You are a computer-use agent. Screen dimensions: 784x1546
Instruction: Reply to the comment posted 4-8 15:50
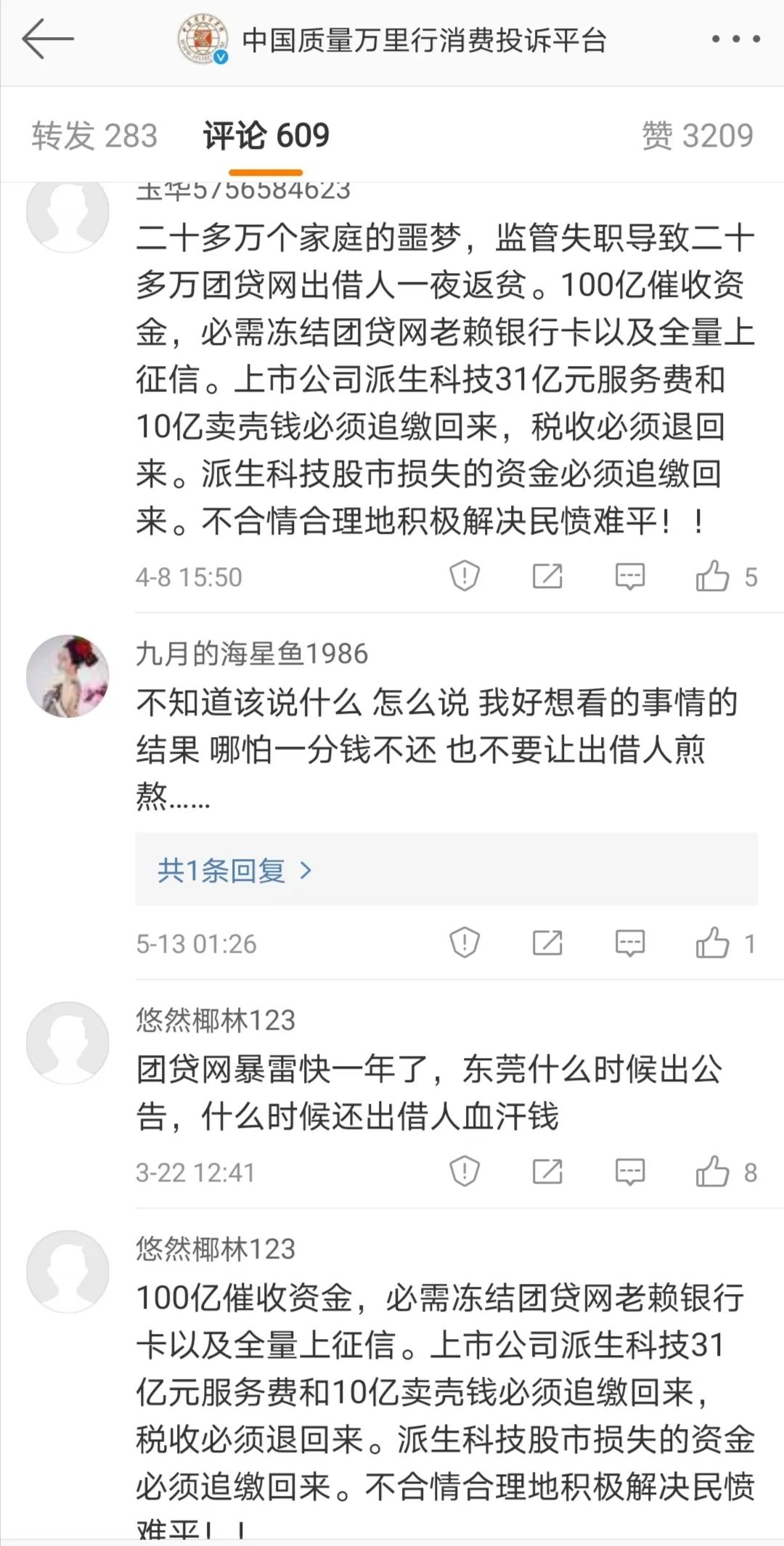[629, 577]
